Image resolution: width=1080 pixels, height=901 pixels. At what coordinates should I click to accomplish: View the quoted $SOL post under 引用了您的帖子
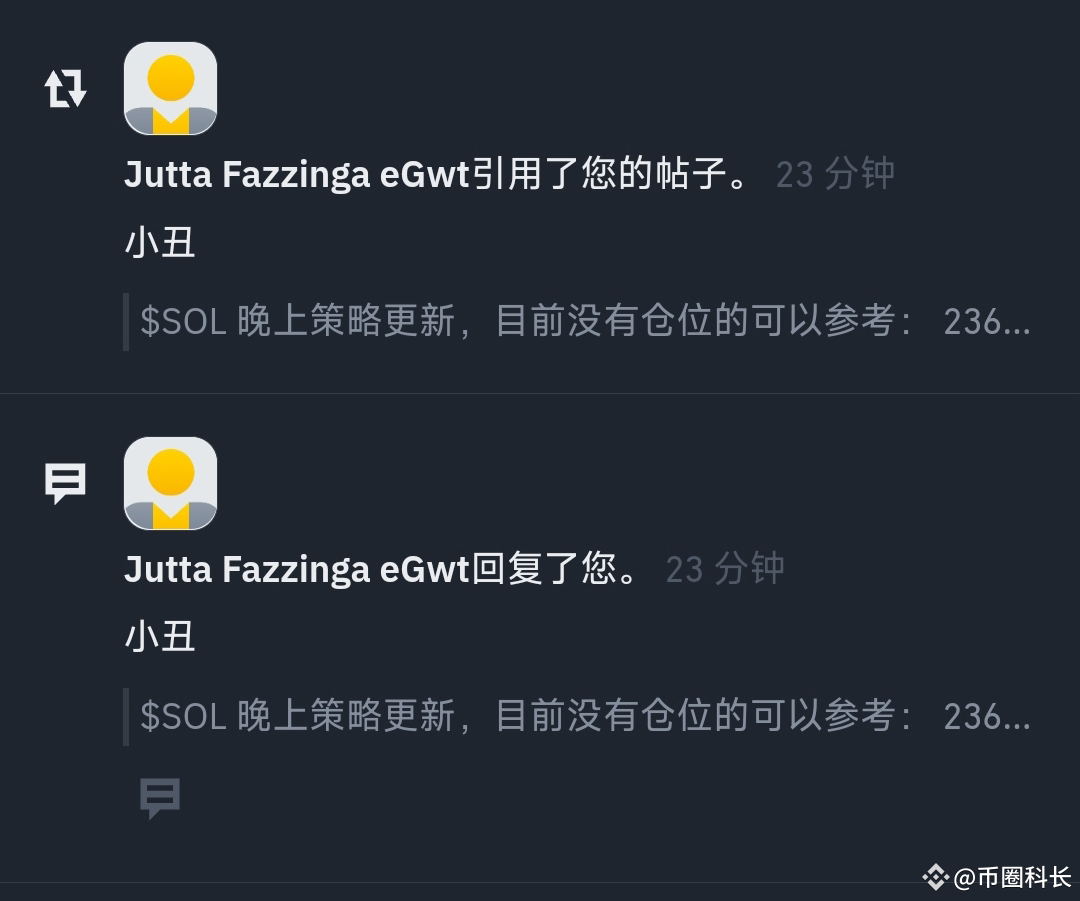click(584, 322)
